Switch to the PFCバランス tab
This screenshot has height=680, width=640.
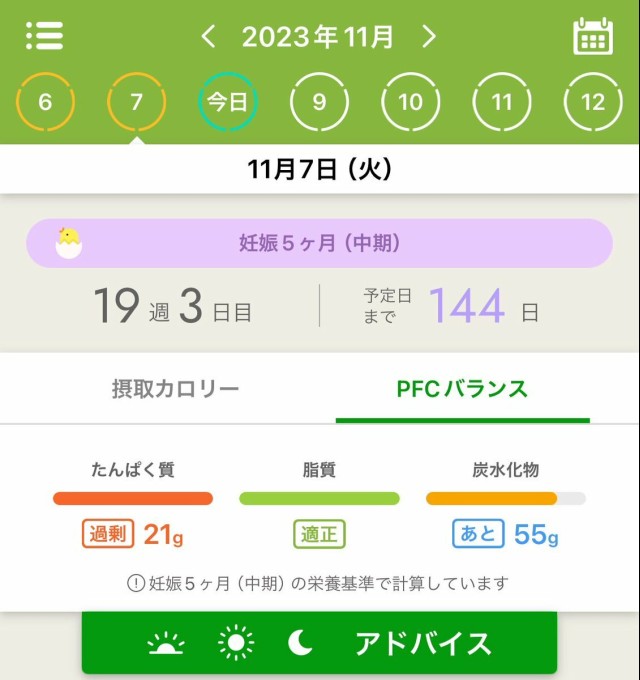coord(462,389)
